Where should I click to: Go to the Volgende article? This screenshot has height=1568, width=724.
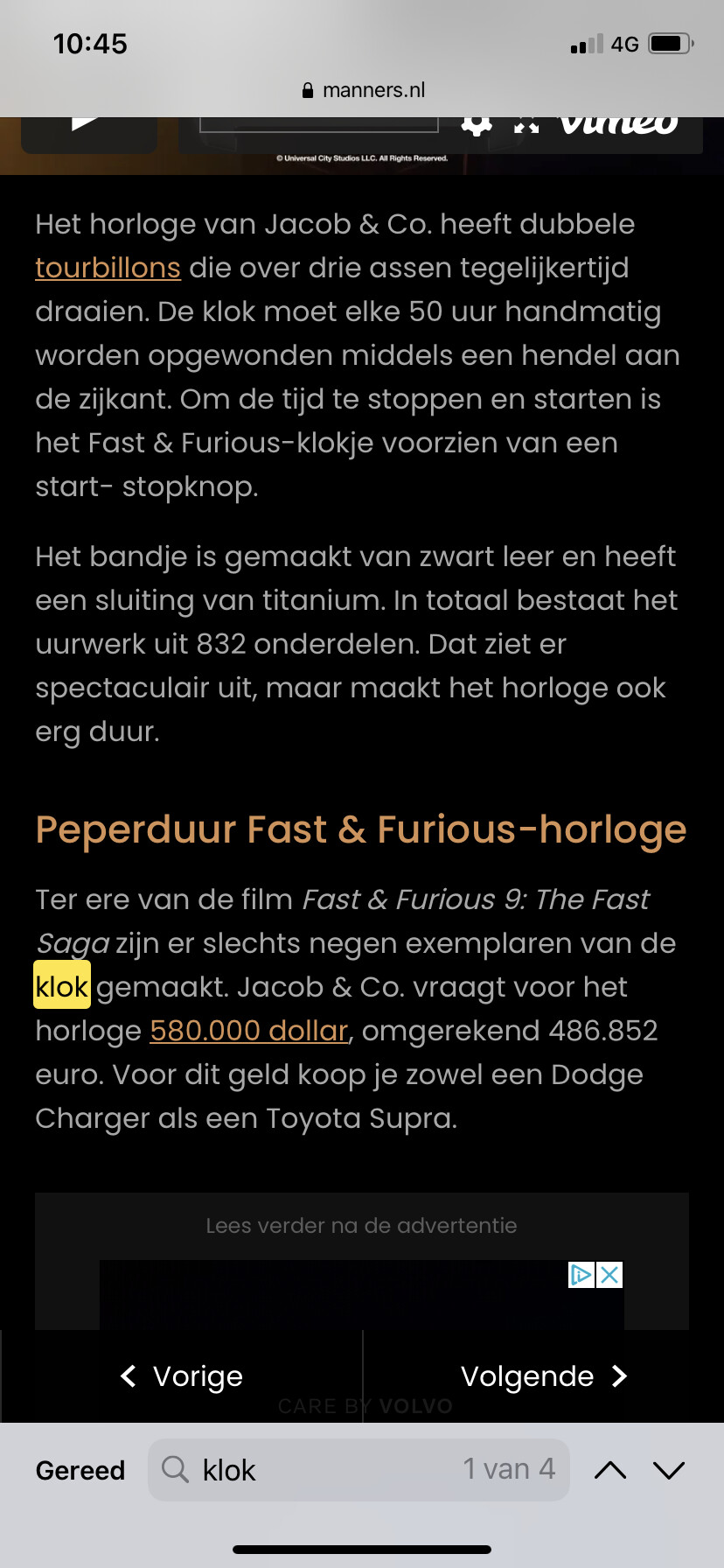[544, 1376]
